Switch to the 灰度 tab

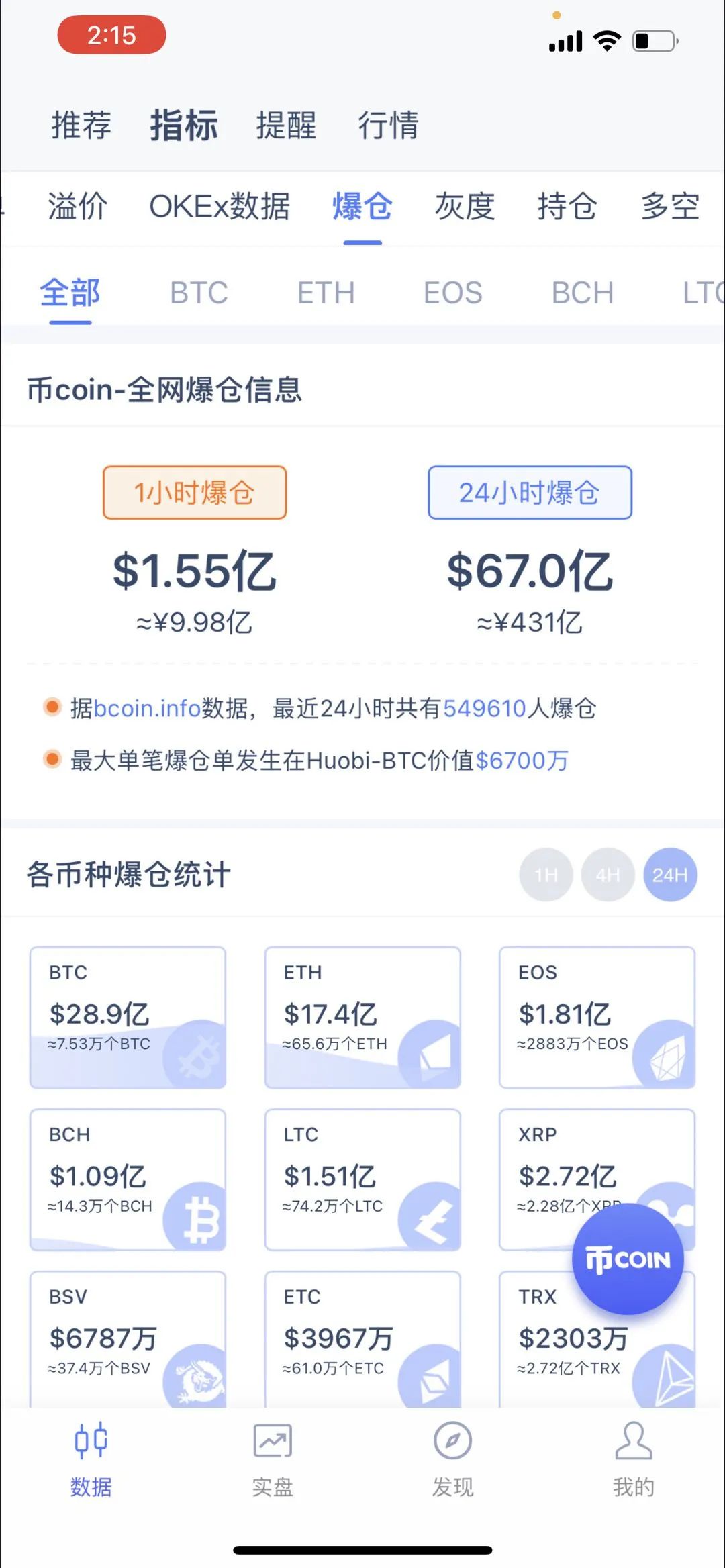tap(465, 206)
